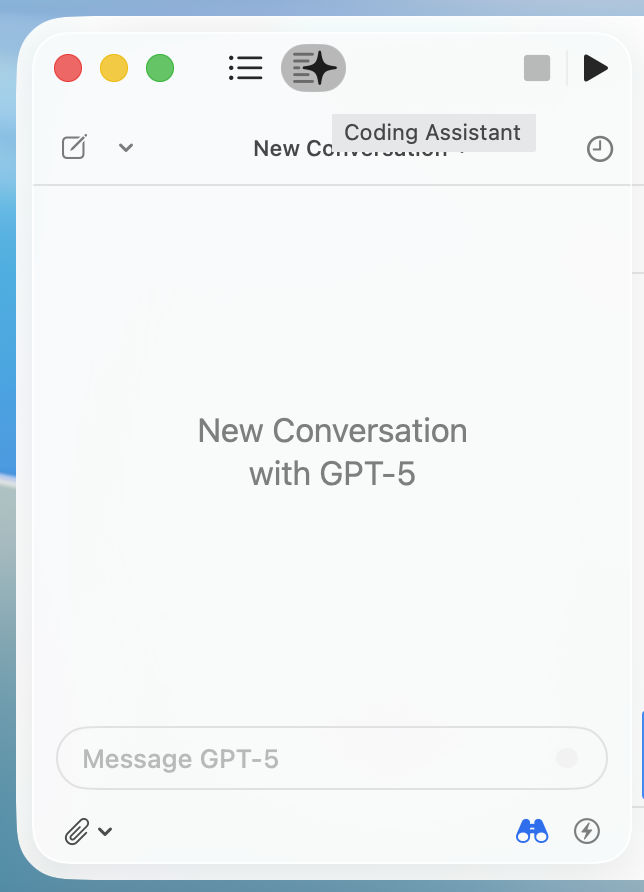Minimize the window with the yellow button
The height and width of the screenshot is (892, 644).
coord(114,68)
